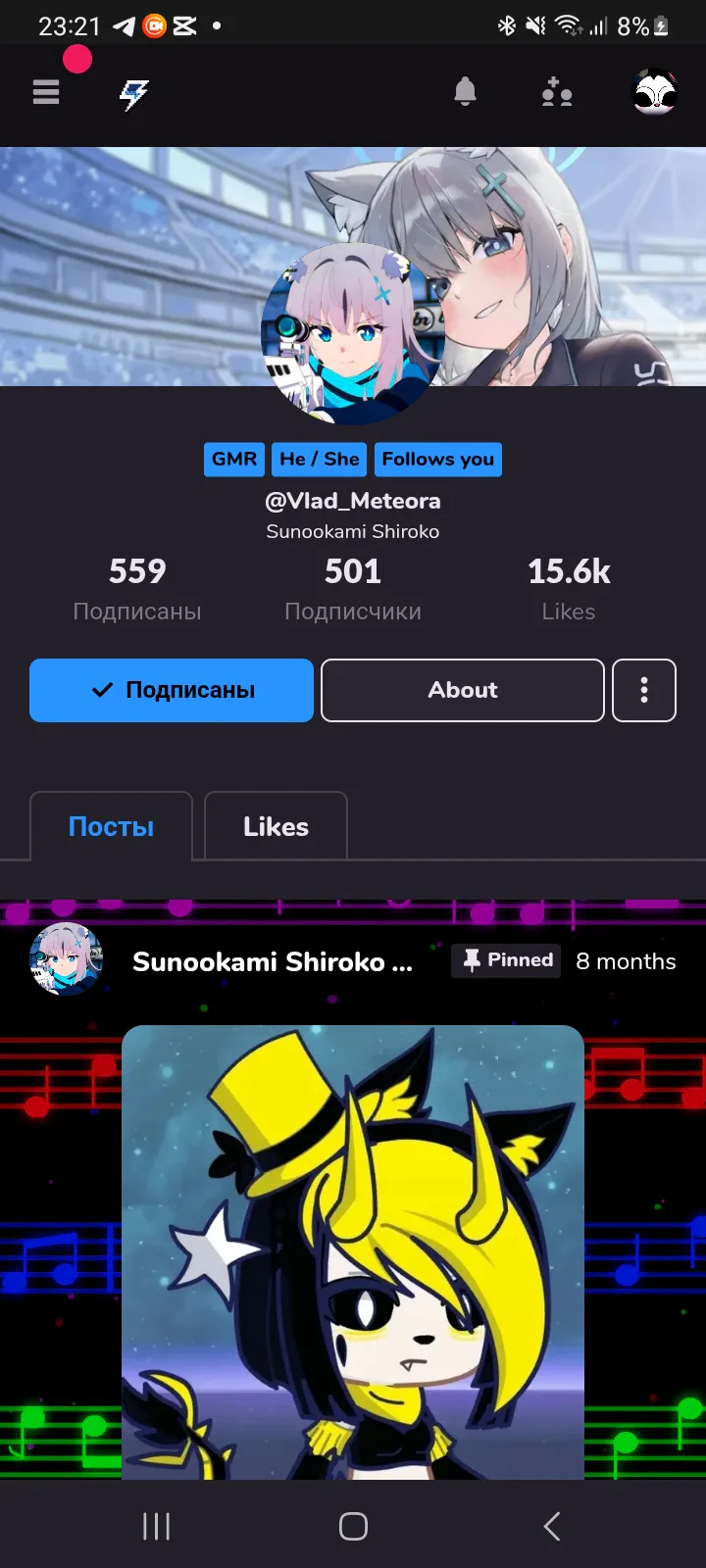The image size is (706, 1568).
Task: Tap the system recent apps button
Action: [x=156, y=1526]
